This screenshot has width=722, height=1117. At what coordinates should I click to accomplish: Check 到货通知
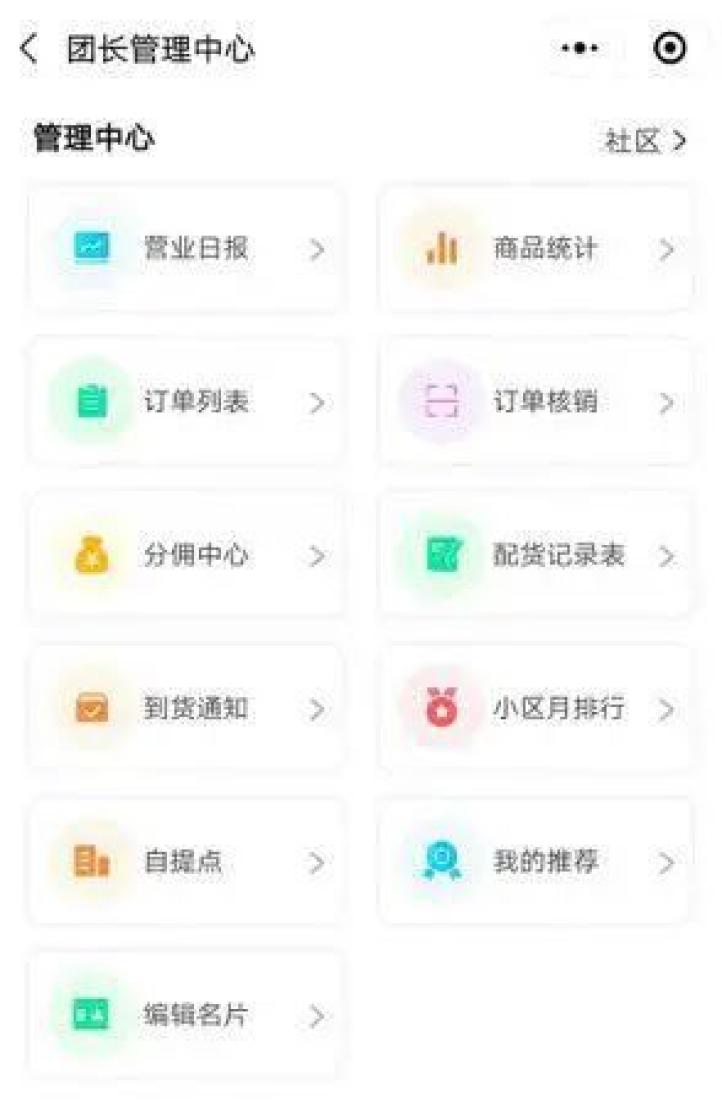pos(187,710)
